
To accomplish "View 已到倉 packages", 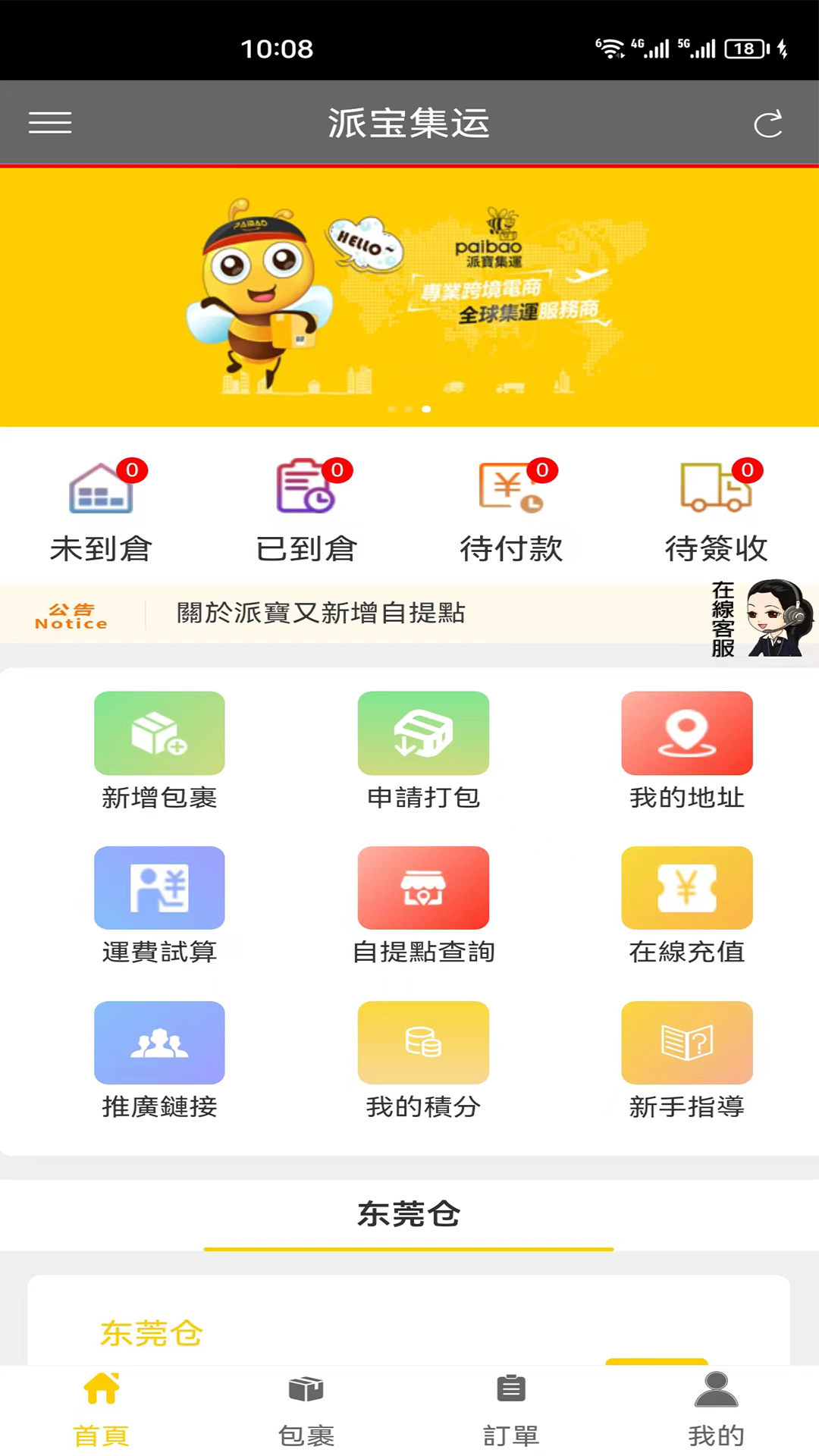I will tap(306, 510).
